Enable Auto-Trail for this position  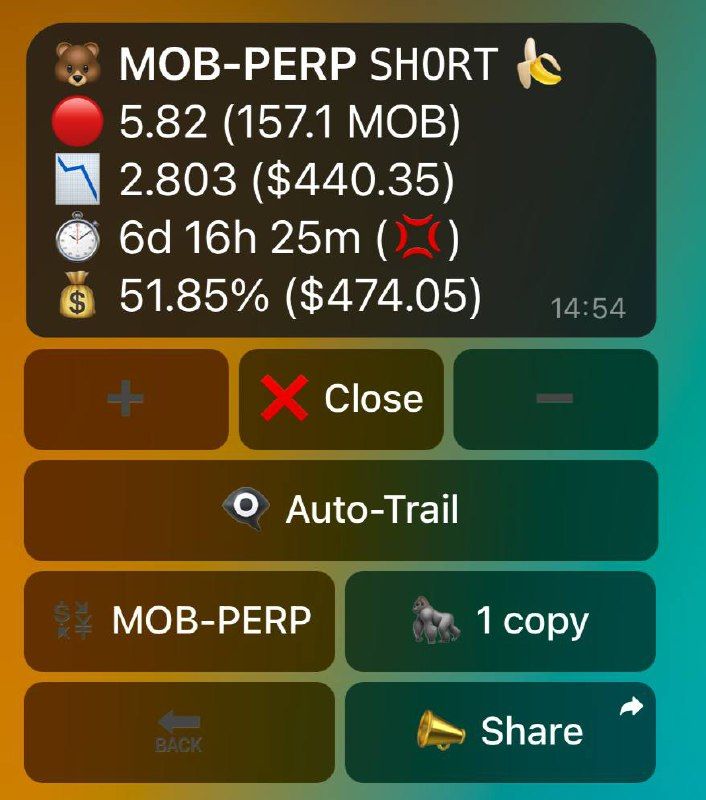tap(341, 510)
